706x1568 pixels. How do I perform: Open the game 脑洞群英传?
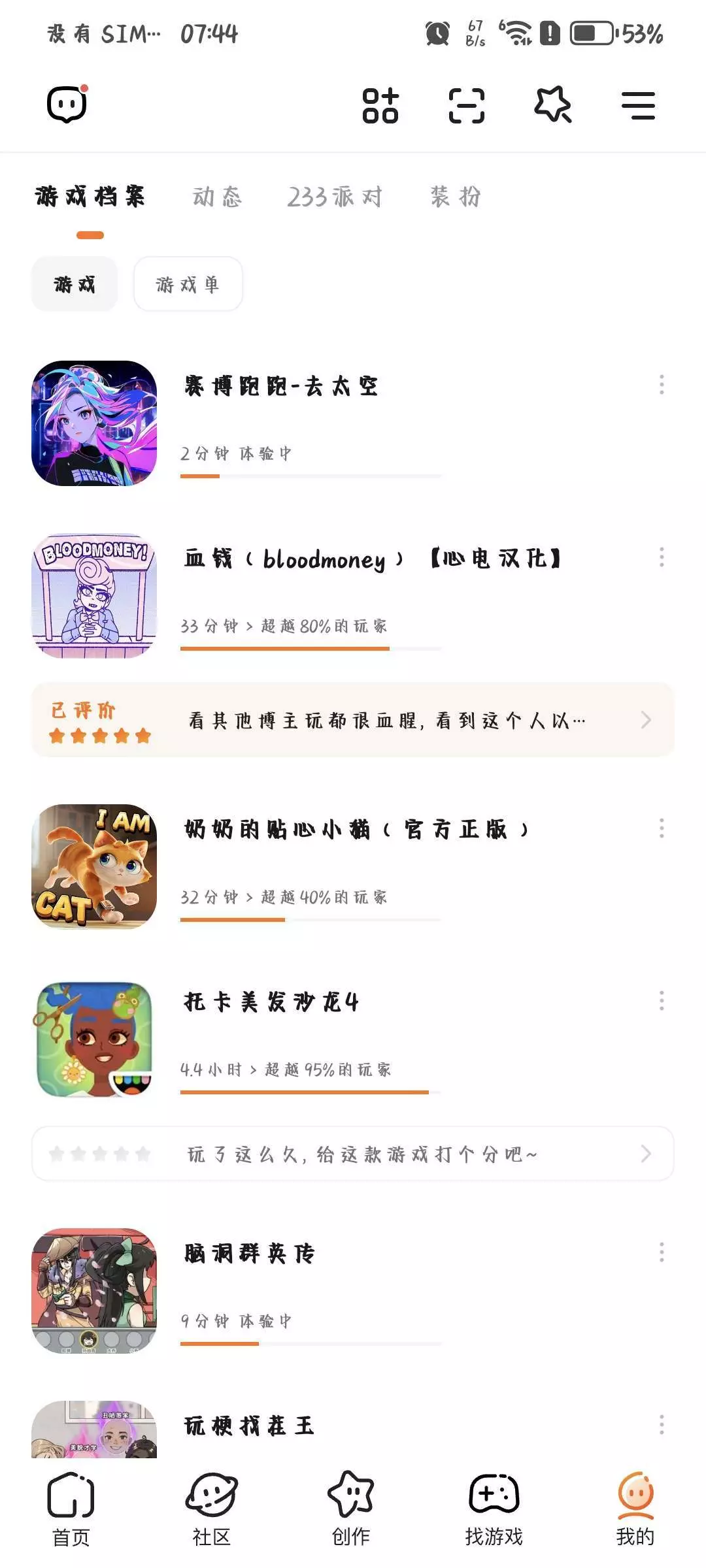point(250,1253)
